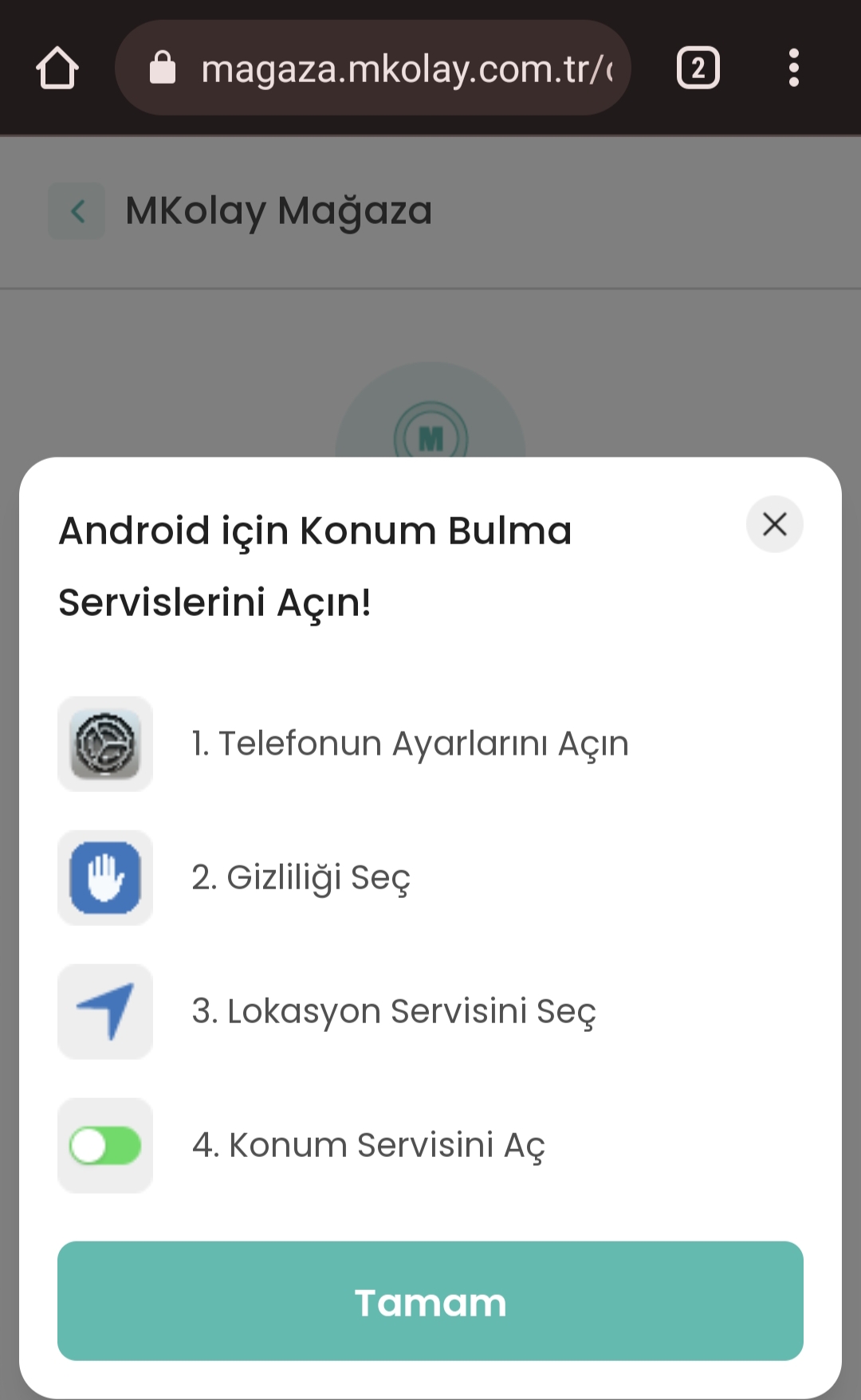Open the browser home page
Image resolution: width=861 pixels, height=1400 pixels.
pyautogui.click(x=57, y=68)
